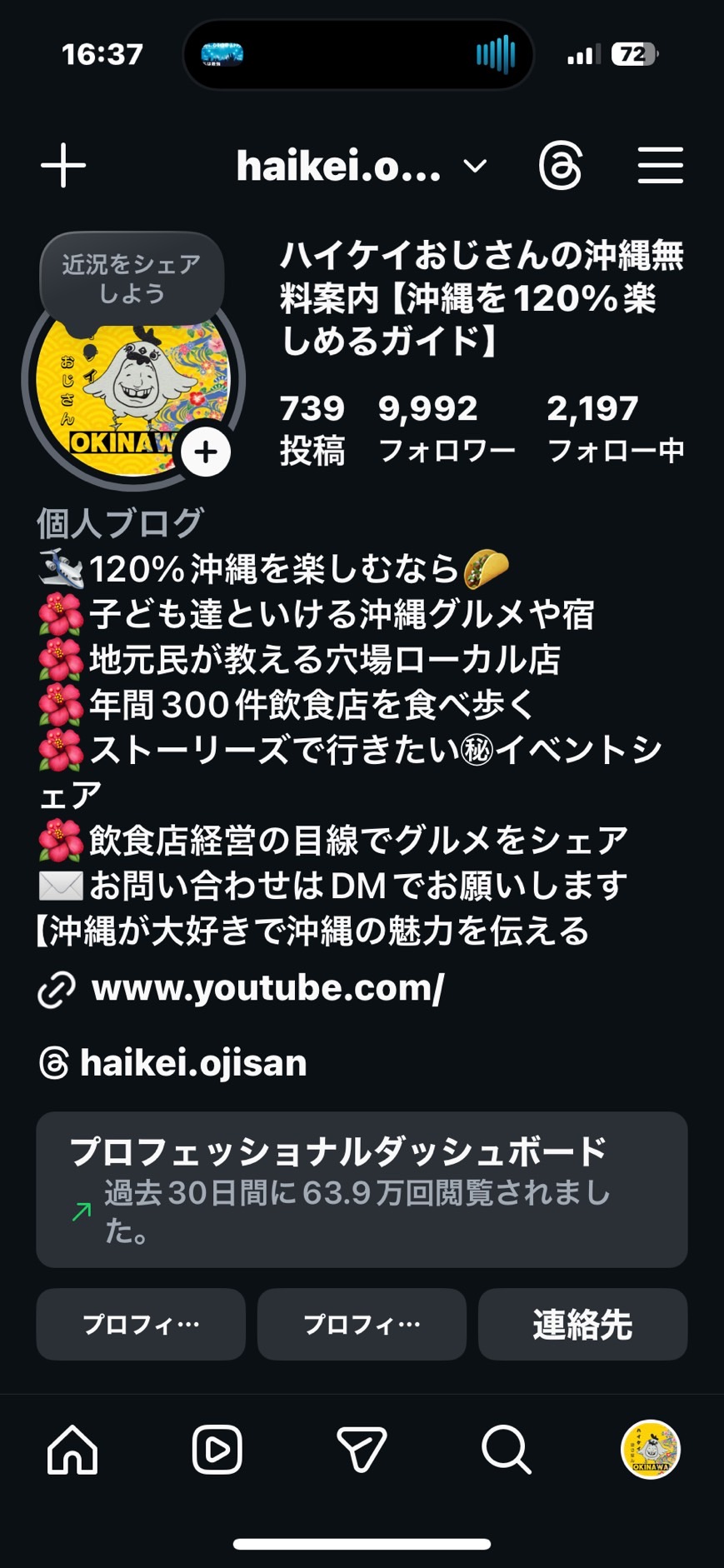Viewport: 724px width, 1568px height.
Task: Select the profile avatar tab in bottom bar
Action: pos(651,1450)
